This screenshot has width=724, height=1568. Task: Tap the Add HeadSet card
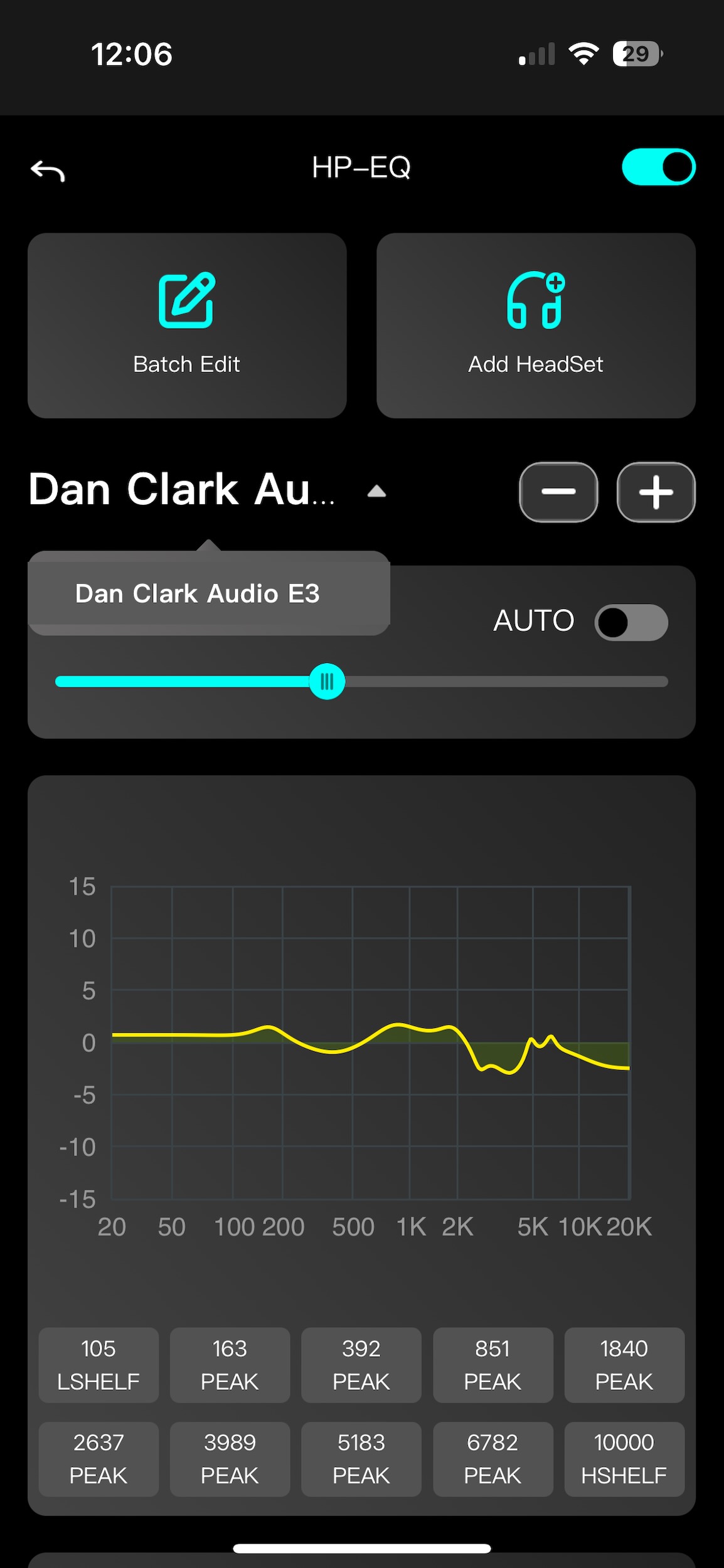pyautogui.click(x=536, y=326)
